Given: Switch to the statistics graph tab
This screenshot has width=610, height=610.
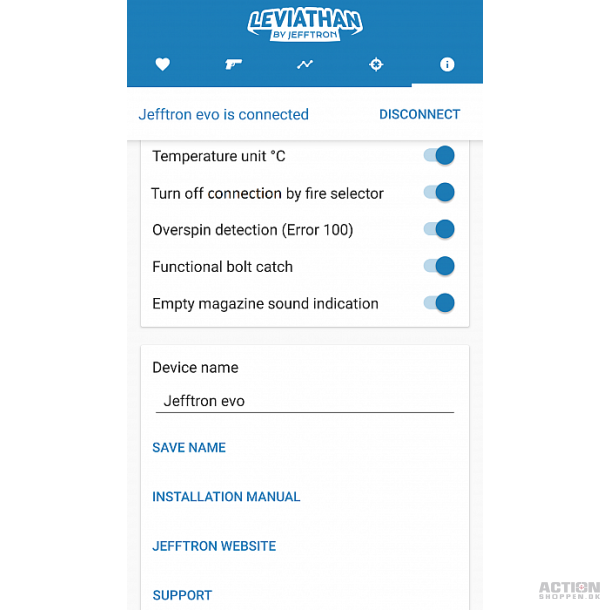Looking at the screenshot, I should tap(305, 65).
